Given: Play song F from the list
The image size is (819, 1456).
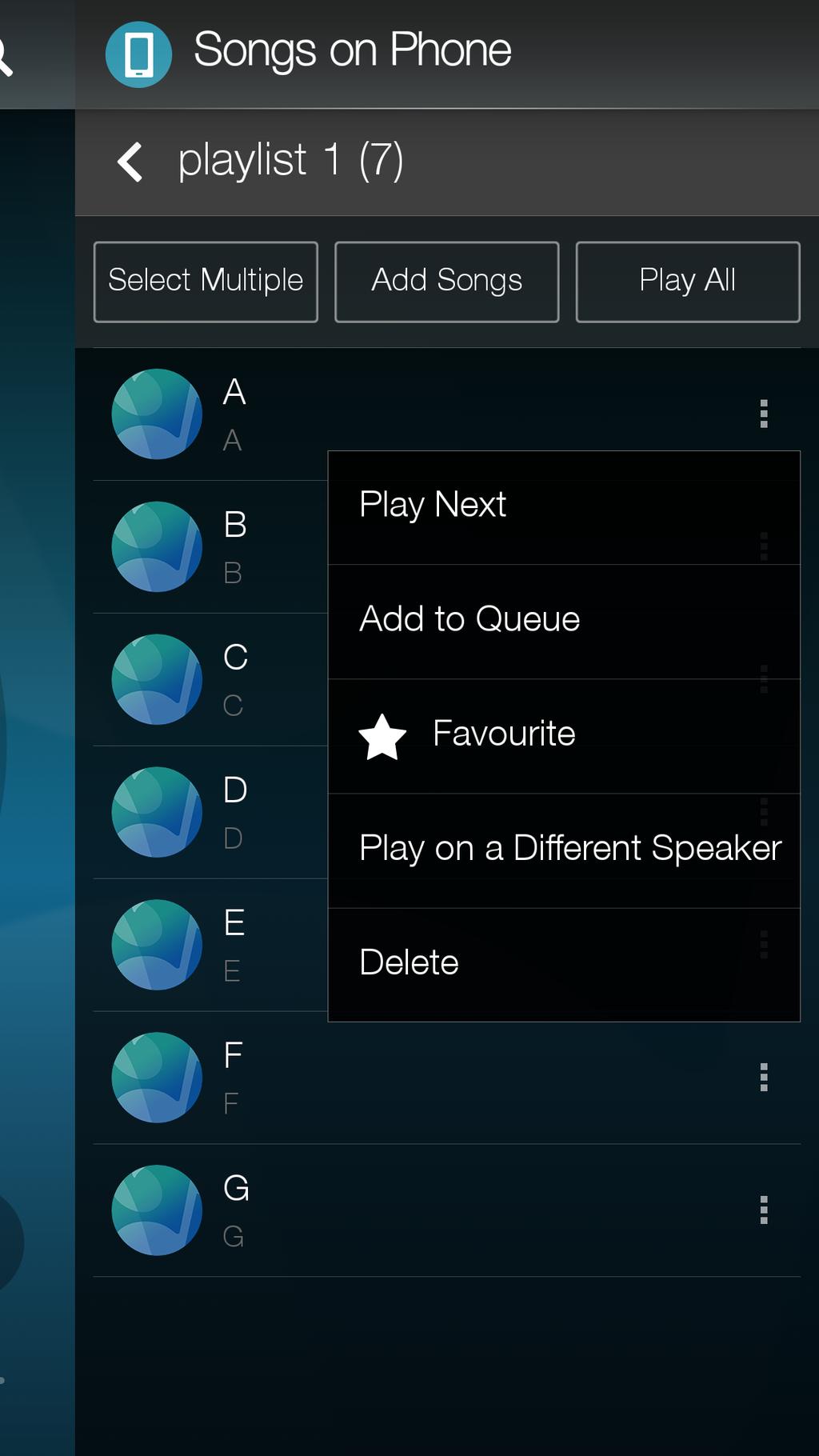Looking at the screenshot, I should coord(400,1078).
